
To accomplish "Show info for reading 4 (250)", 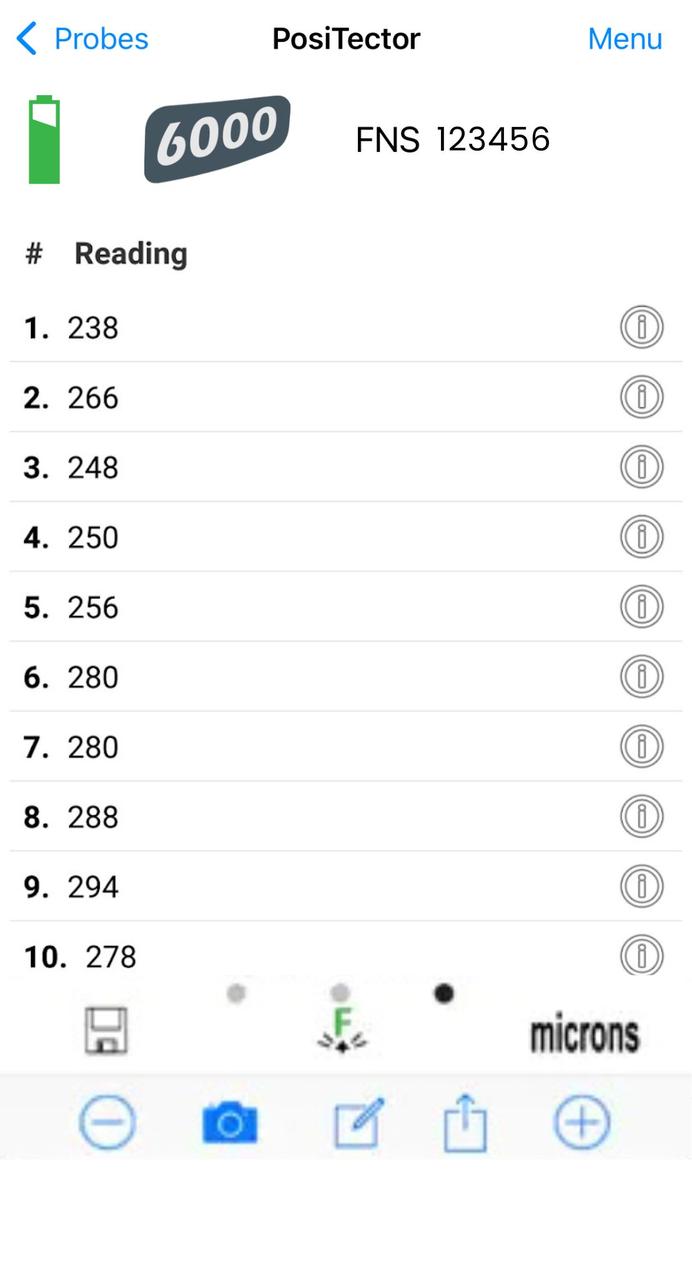I will 641,537.
